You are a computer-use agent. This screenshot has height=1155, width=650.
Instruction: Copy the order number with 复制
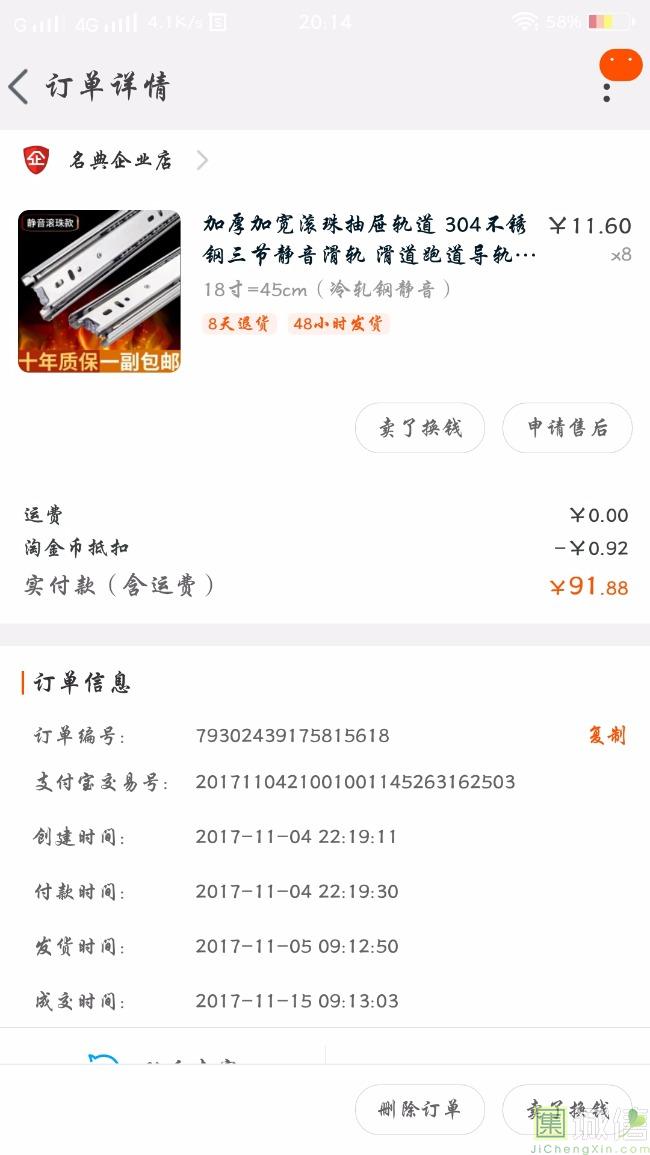(607, 735)
